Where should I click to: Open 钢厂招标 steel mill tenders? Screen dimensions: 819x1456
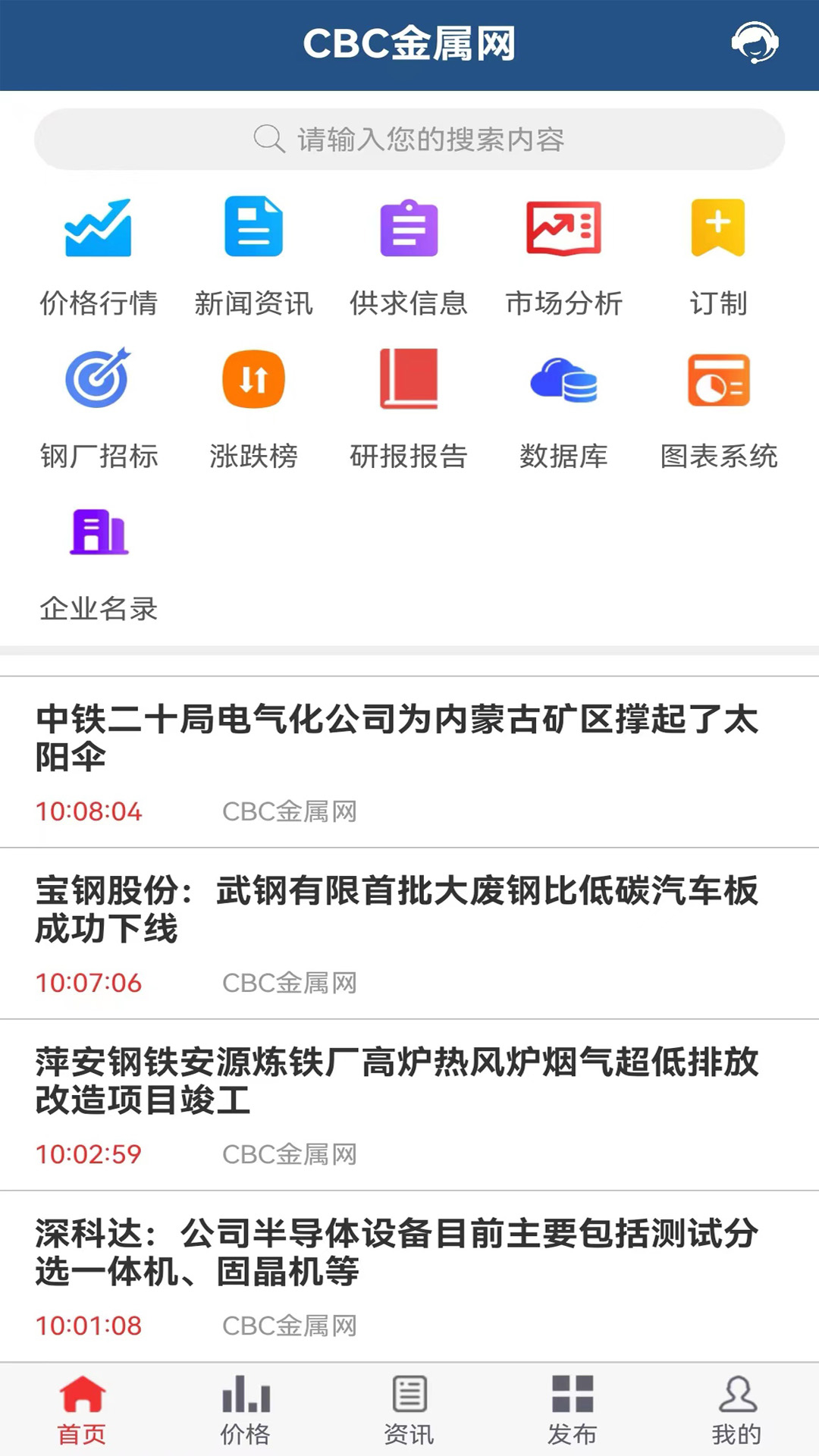[x=99, y=409]
